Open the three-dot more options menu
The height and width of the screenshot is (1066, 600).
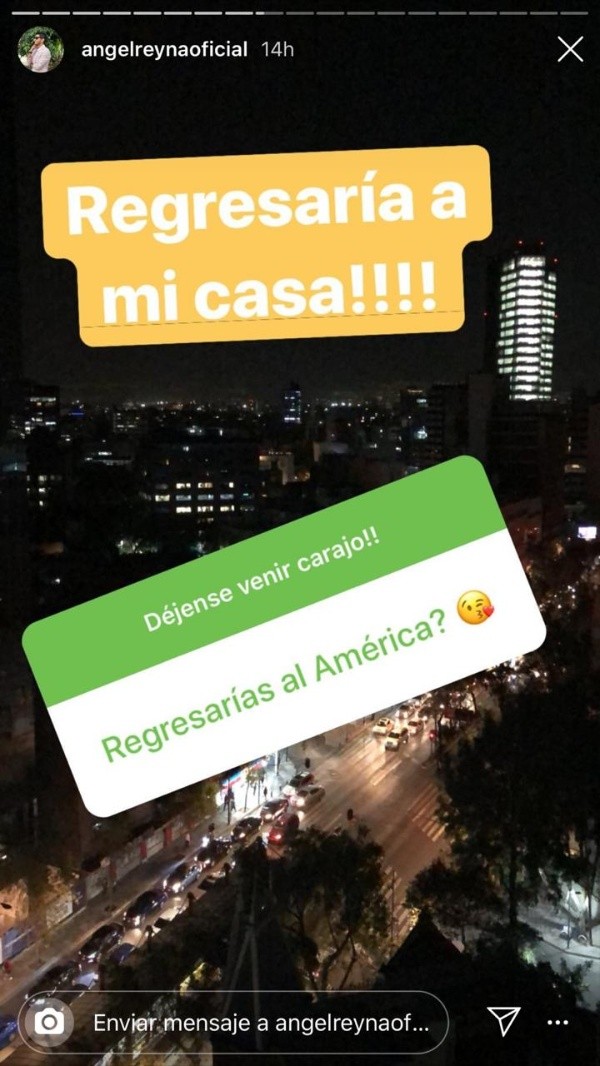[x=558, y=1022]
